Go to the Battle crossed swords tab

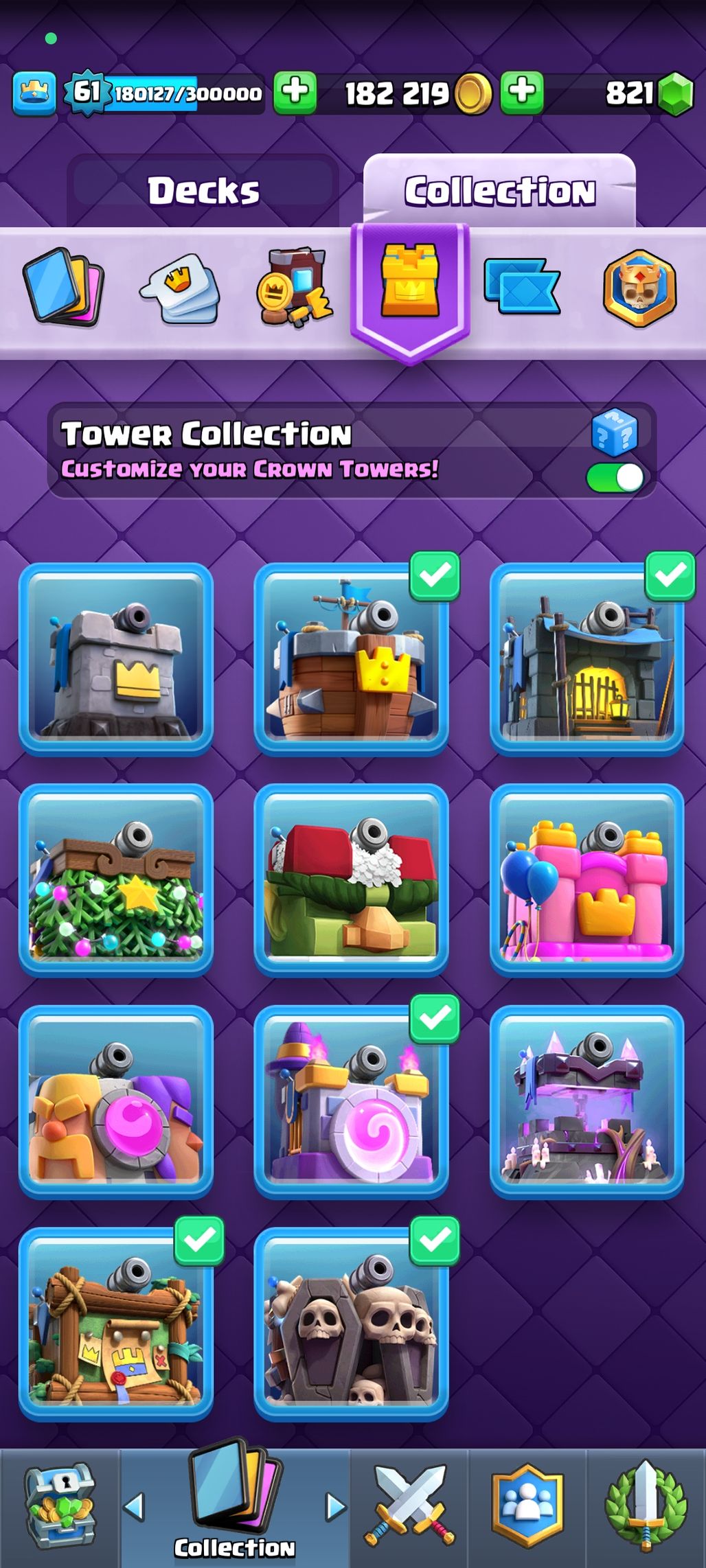[410, 1508]
